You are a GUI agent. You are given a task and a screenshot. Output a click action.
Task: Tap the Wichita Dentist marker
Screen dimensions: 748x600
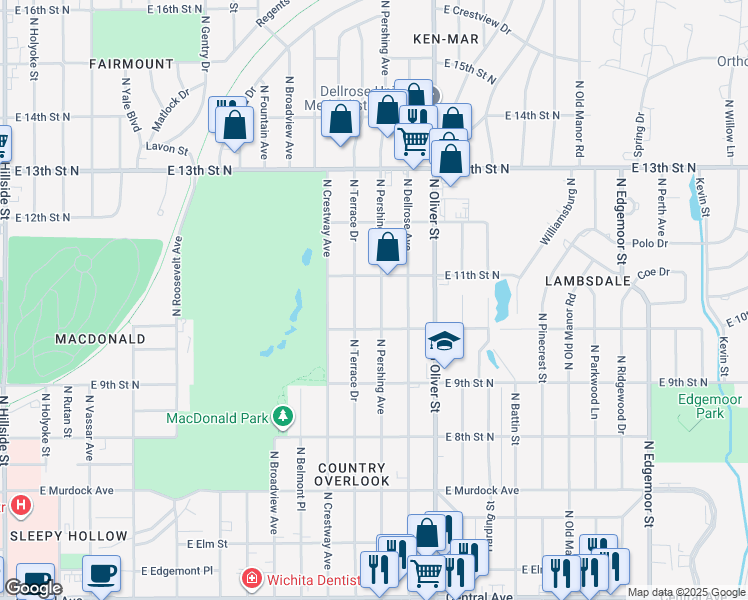[x=251, y=579]
